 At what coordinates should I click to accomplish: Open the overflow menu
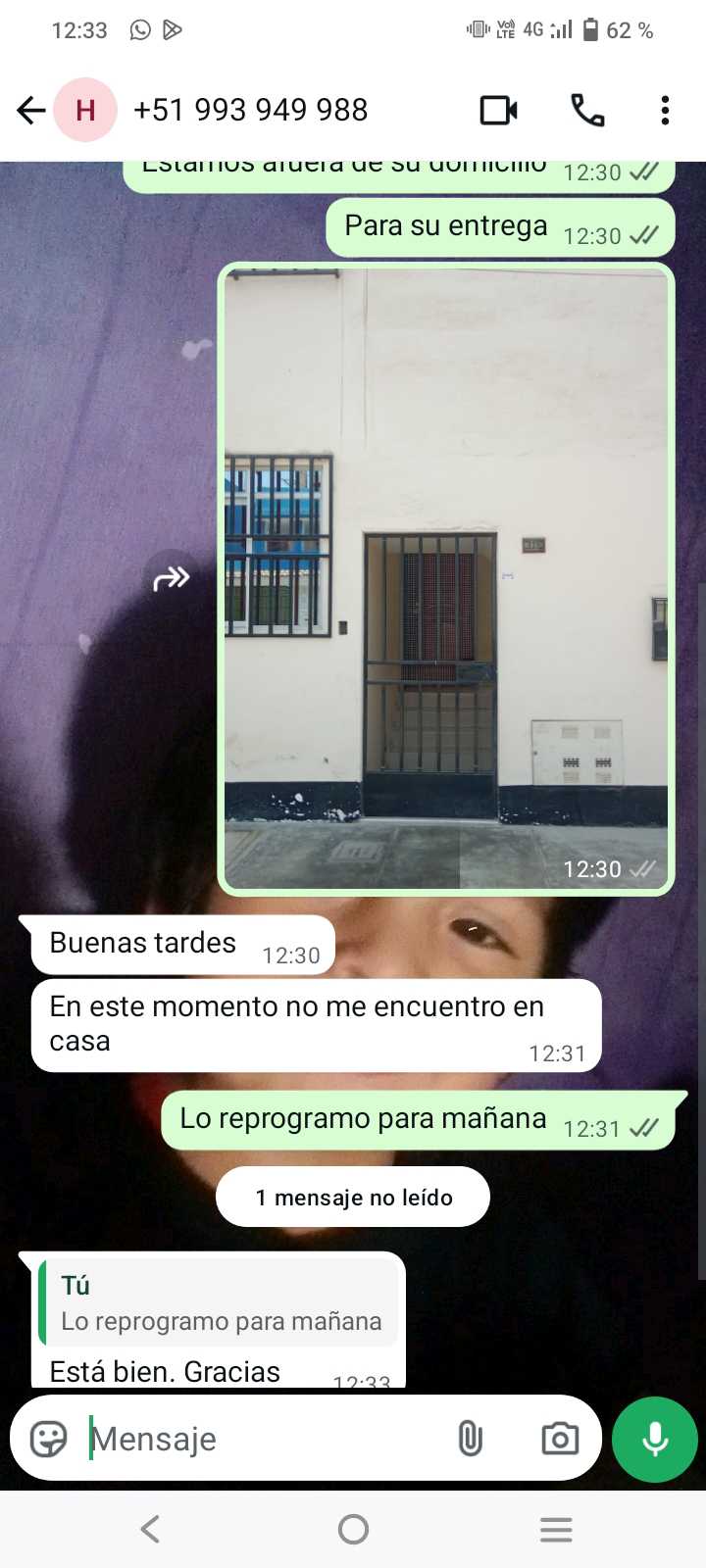point(665,110)
